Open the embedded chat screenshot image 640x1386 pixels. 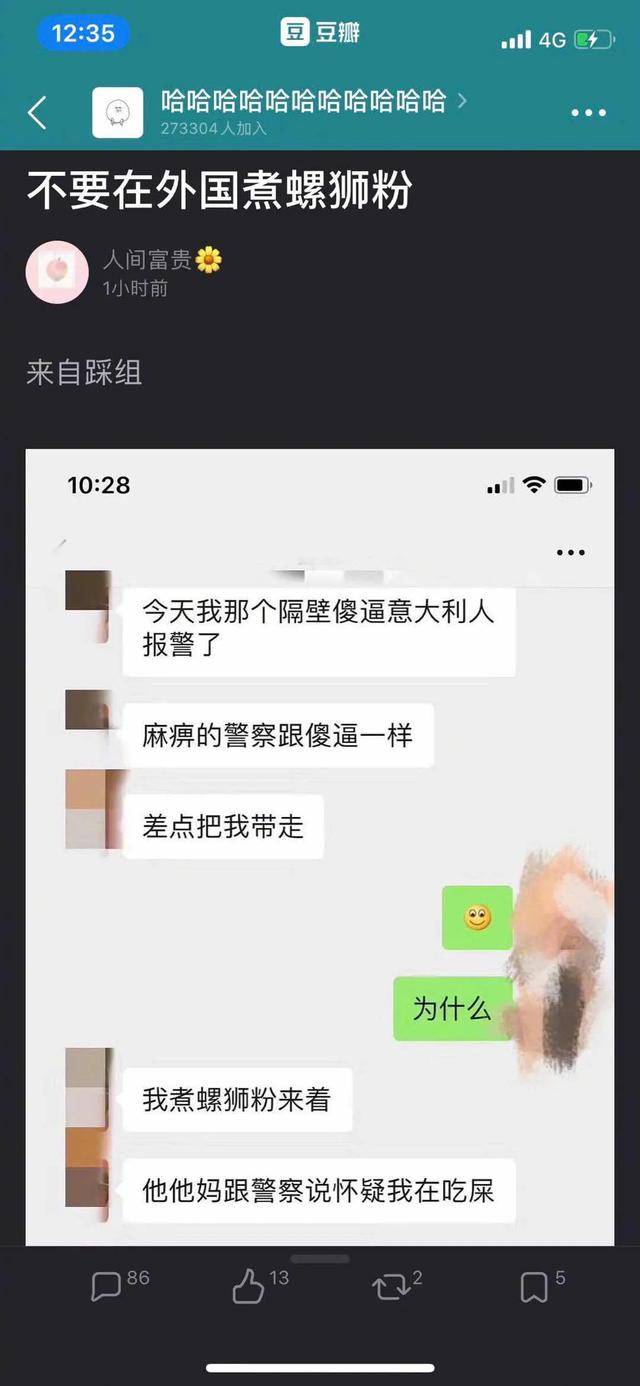click(320, 847)
